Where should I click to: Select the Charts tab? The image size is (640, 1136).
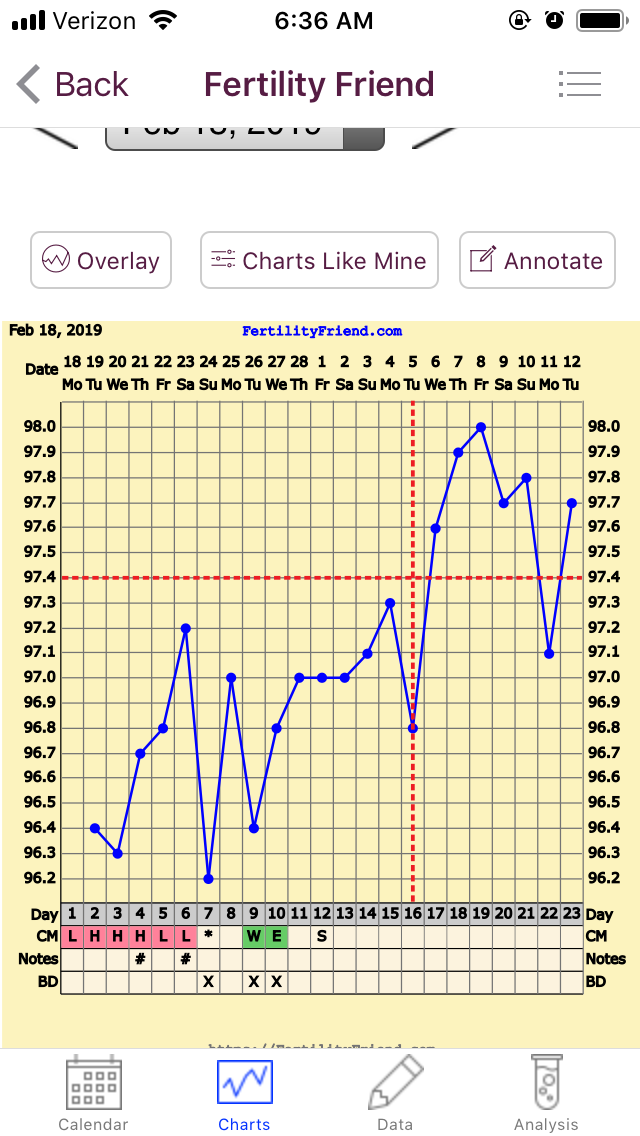244,1094
